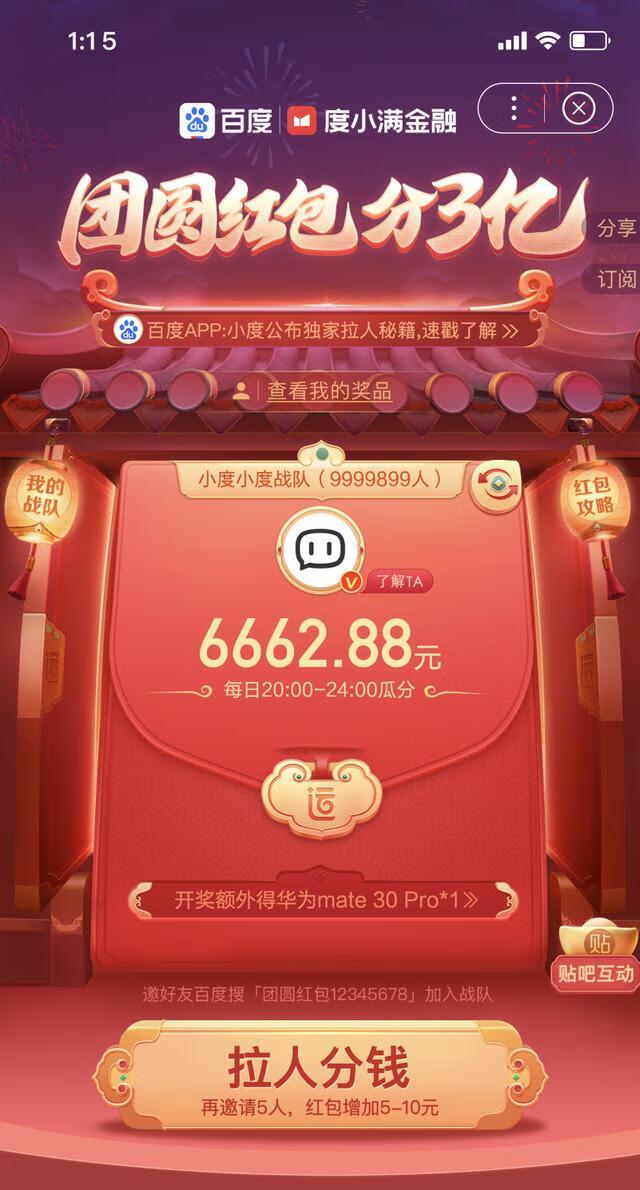Tap the 分享 share button

[616, 228]
